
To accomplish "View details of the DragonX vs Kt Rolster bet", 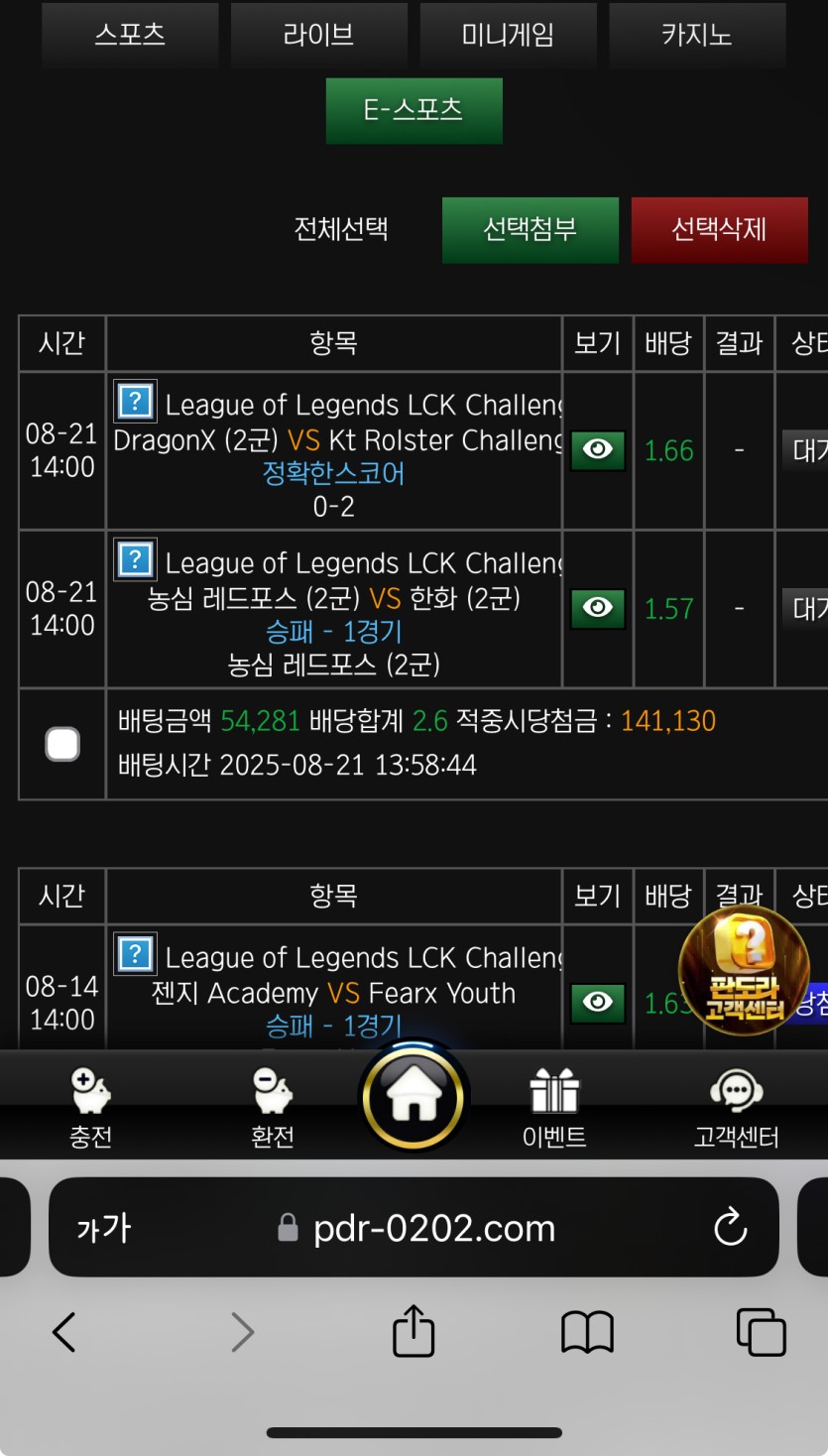I will [597, 450].
